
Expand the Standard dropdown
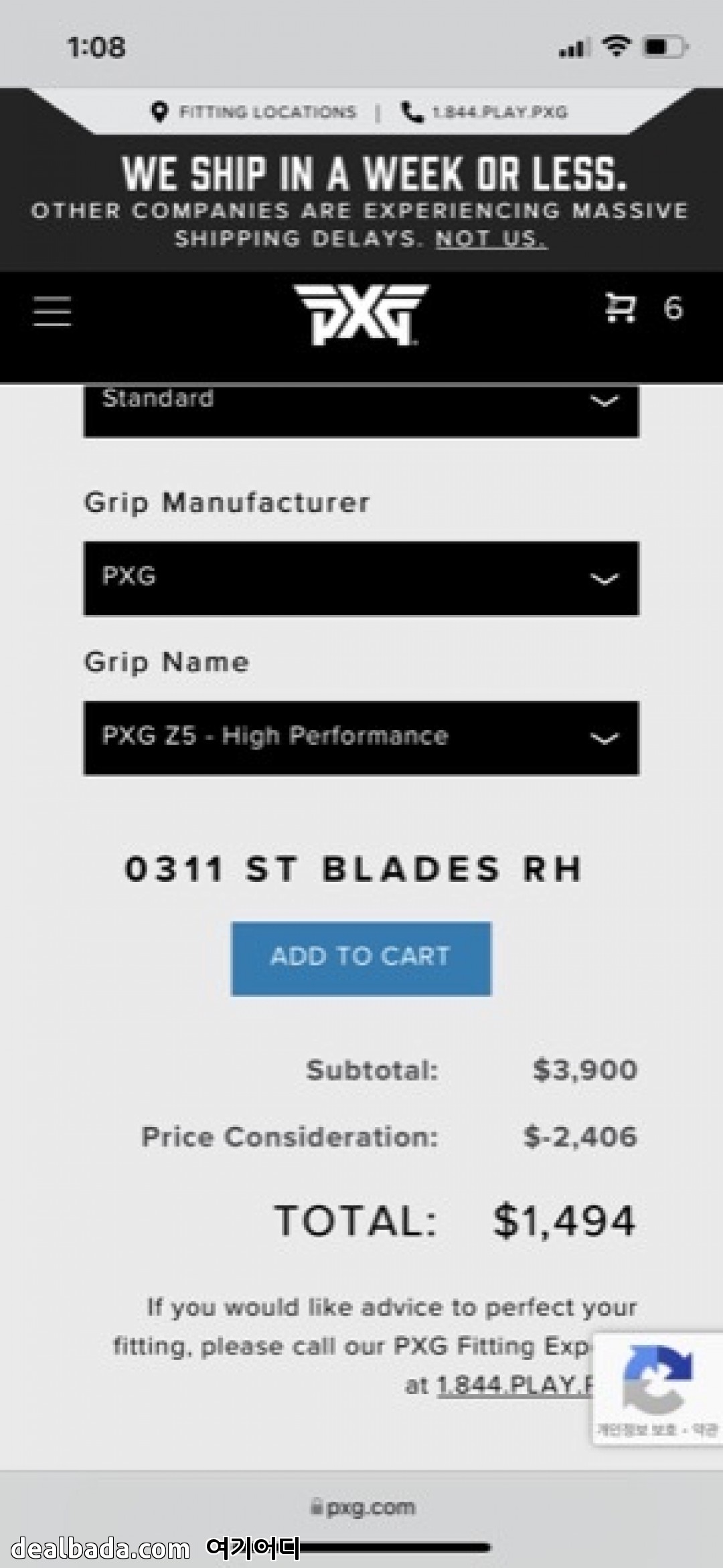pyautogui.click(x=361, y=405)
